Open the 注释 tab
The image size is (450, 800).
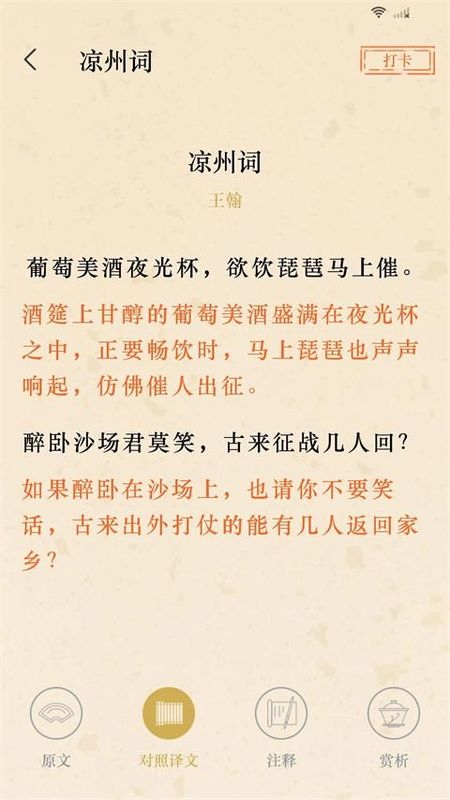pyautogui.click(x=281, y=728)
